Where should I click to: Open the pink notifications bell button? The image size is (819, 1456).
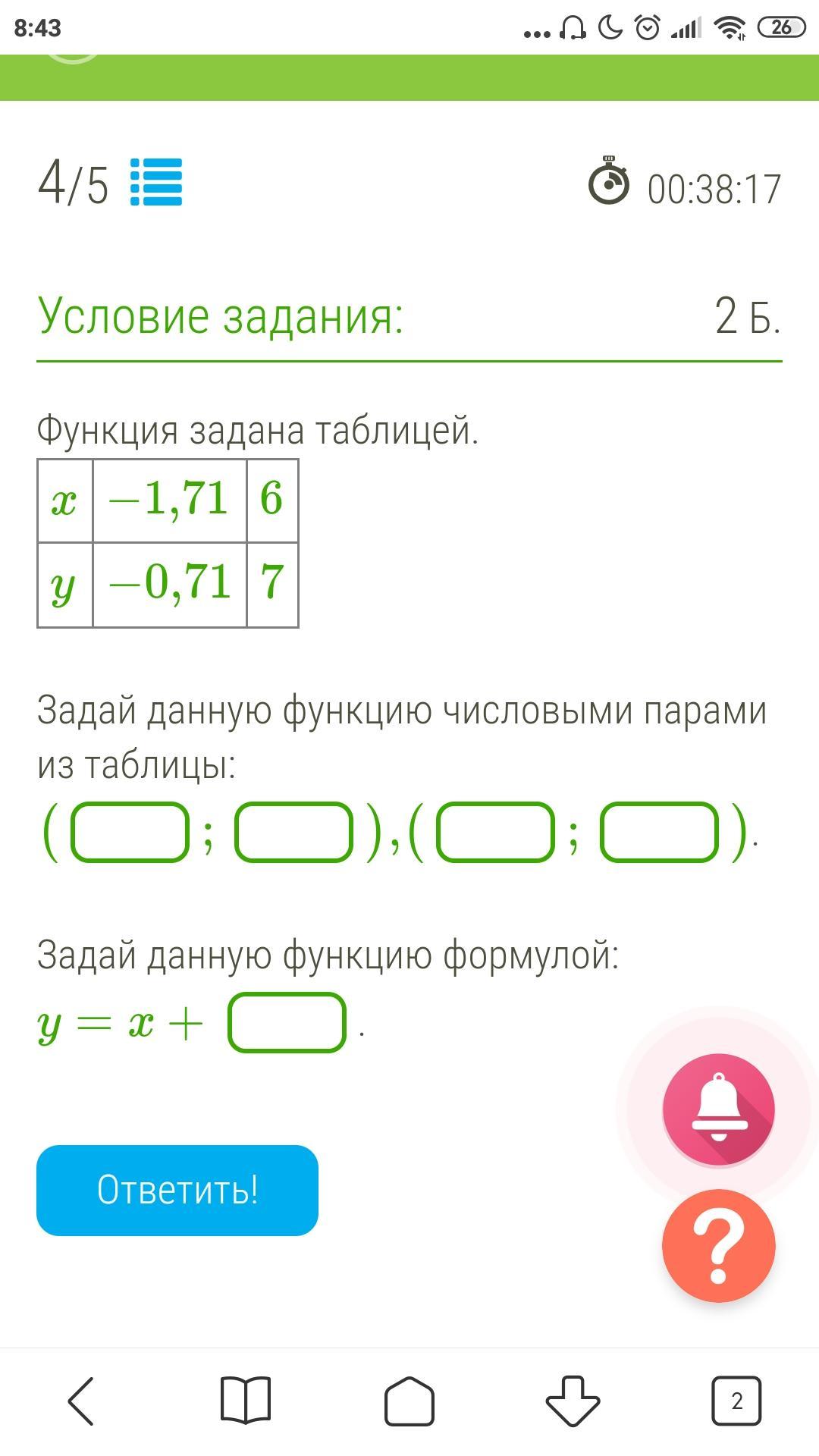[718, 1109]
